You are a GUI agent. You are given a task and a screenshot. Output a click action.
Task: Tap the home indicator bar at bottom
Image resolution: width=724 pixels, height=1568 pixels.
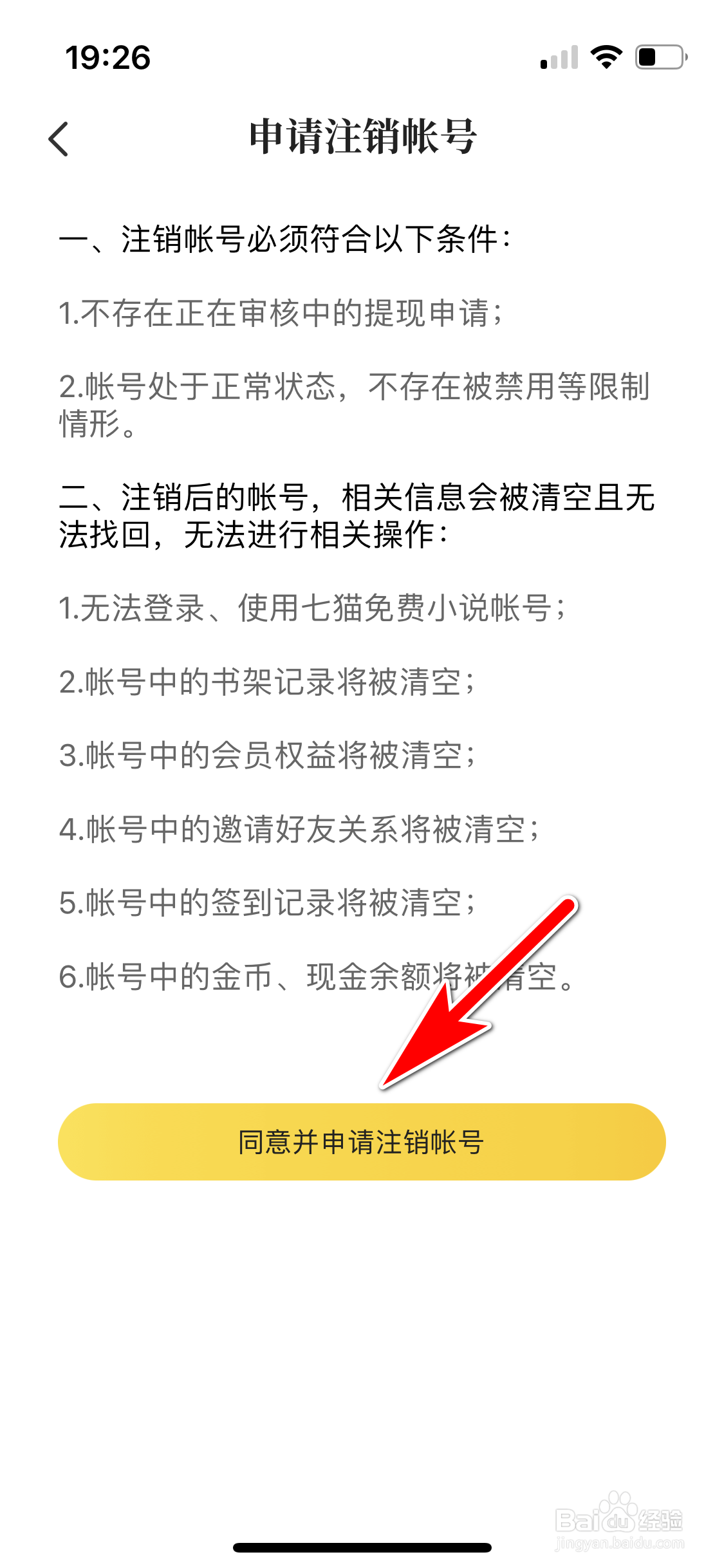[362, 1548]
